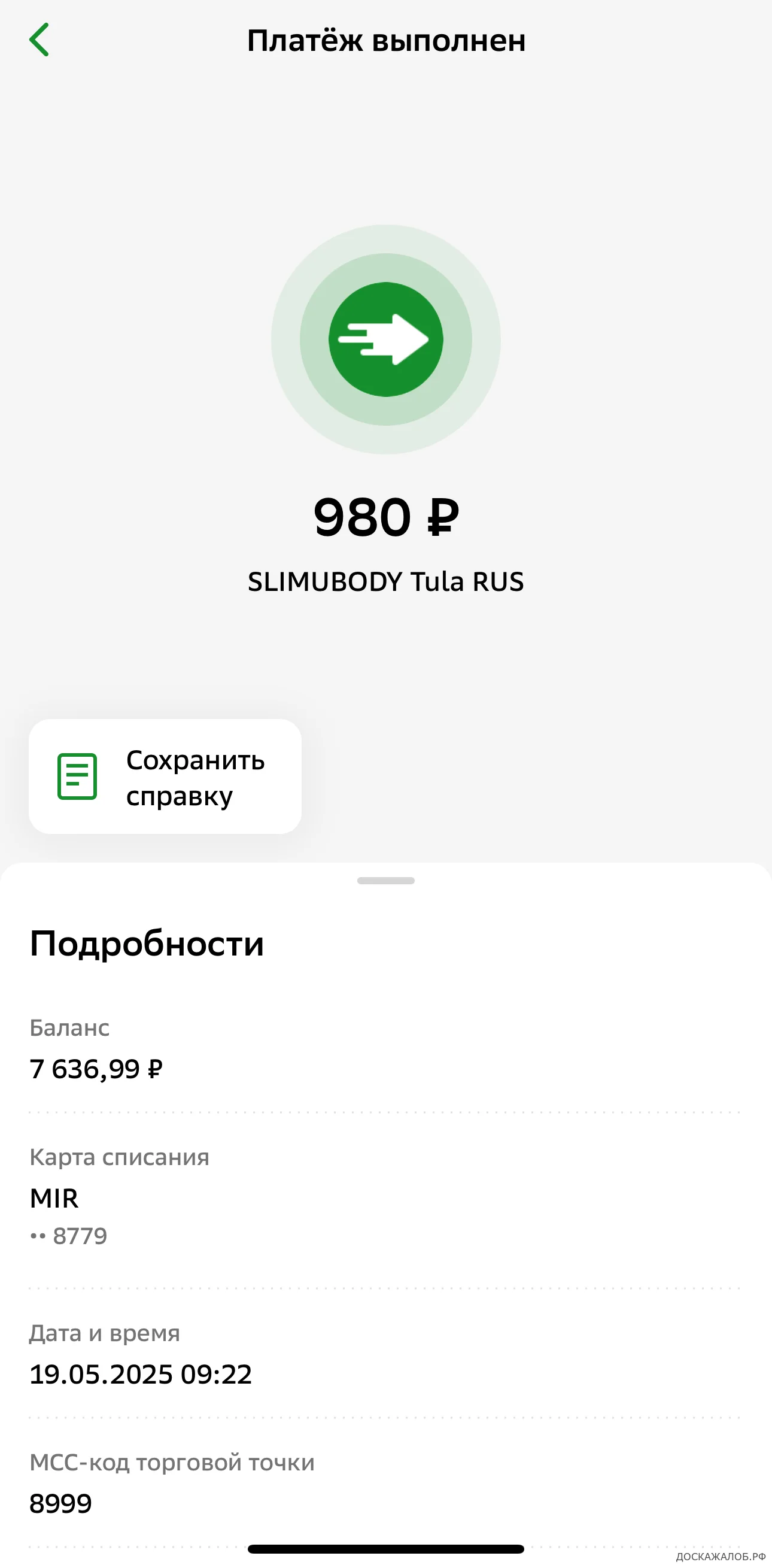
Task: Tap the Сохранить справку button
Action: 165,776
